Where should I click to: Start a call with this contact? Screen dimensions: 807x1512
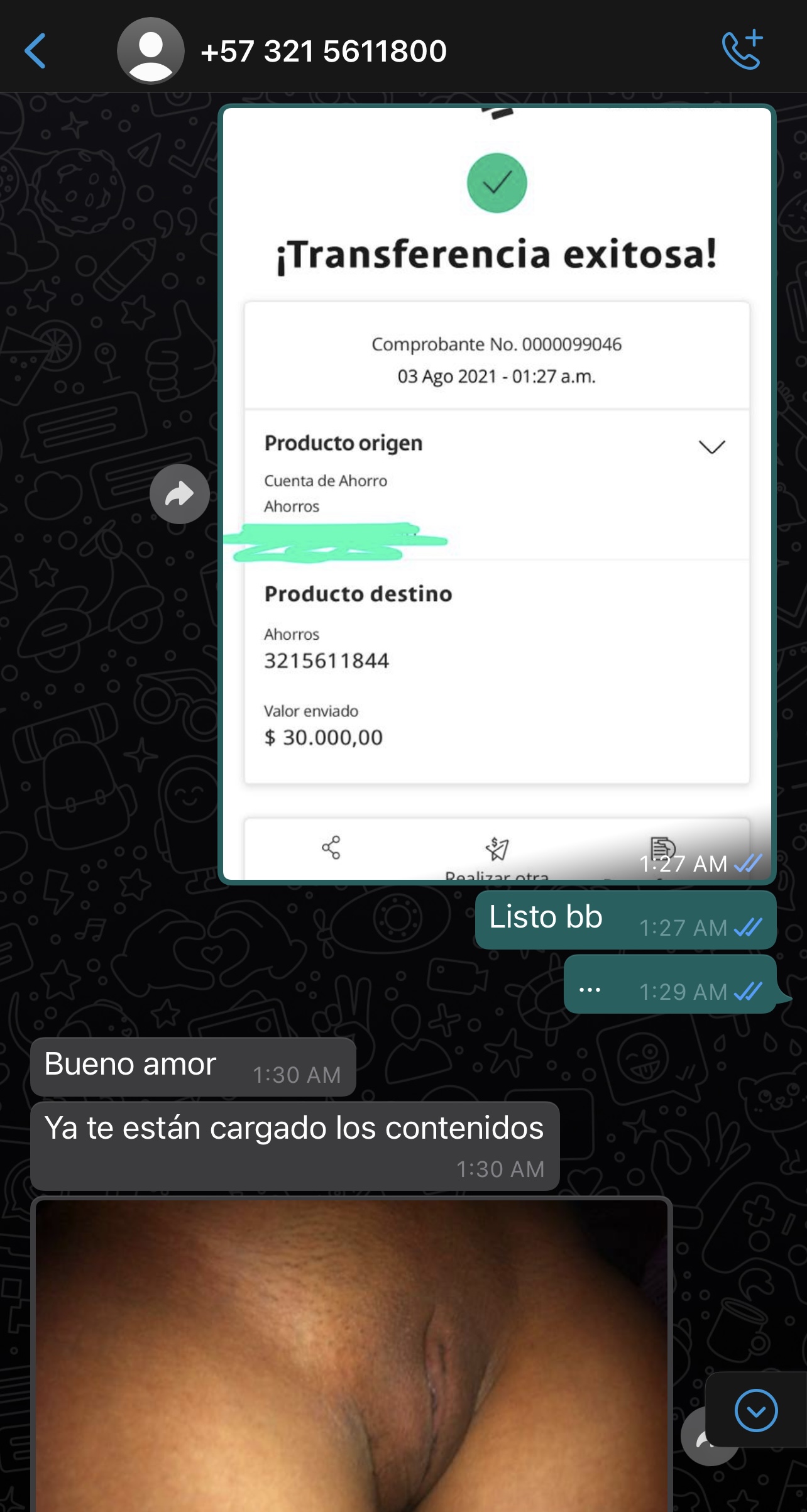(742, 50)
